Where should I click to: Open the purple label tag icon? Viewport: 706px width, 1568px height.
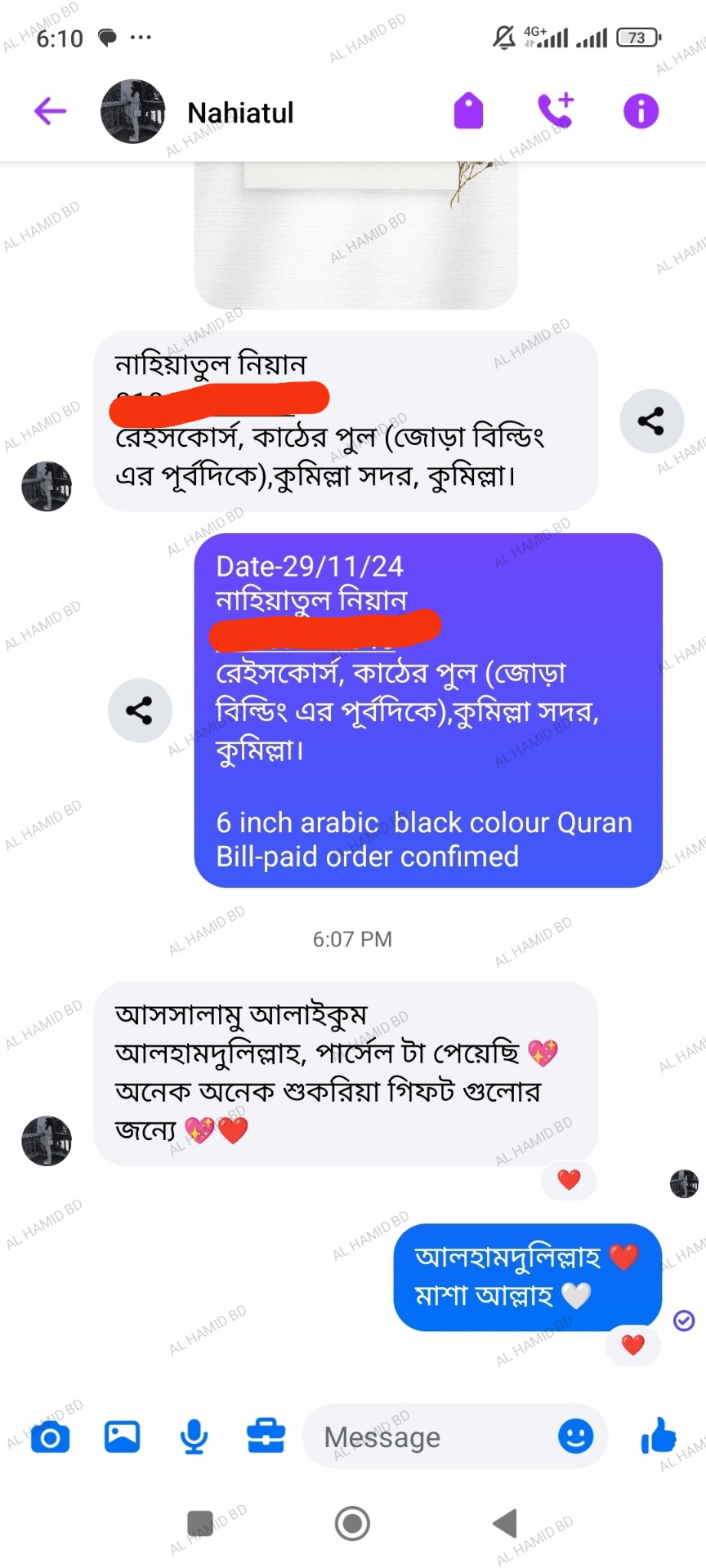coord(468,111)
